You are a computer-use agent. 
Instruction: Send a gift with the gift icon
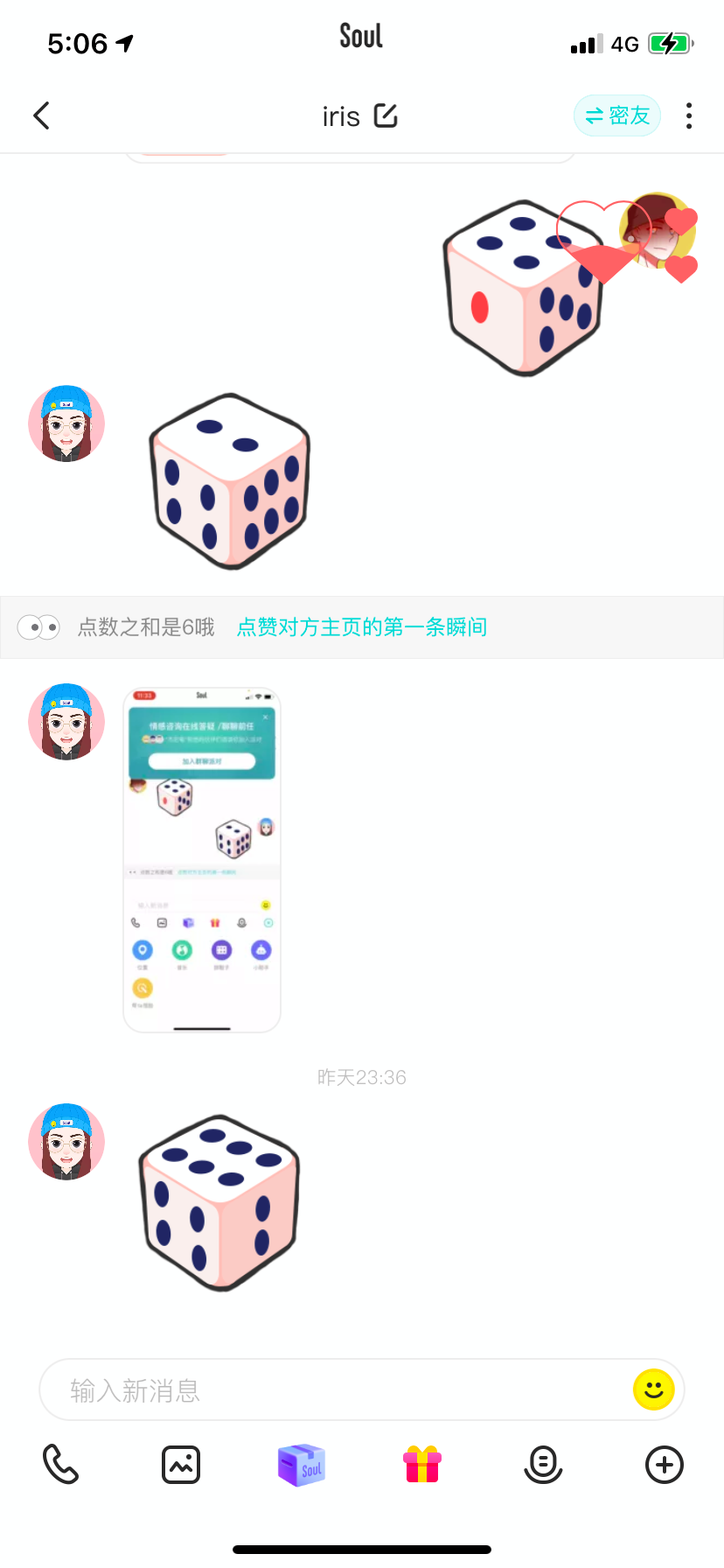coord(422,1465)
